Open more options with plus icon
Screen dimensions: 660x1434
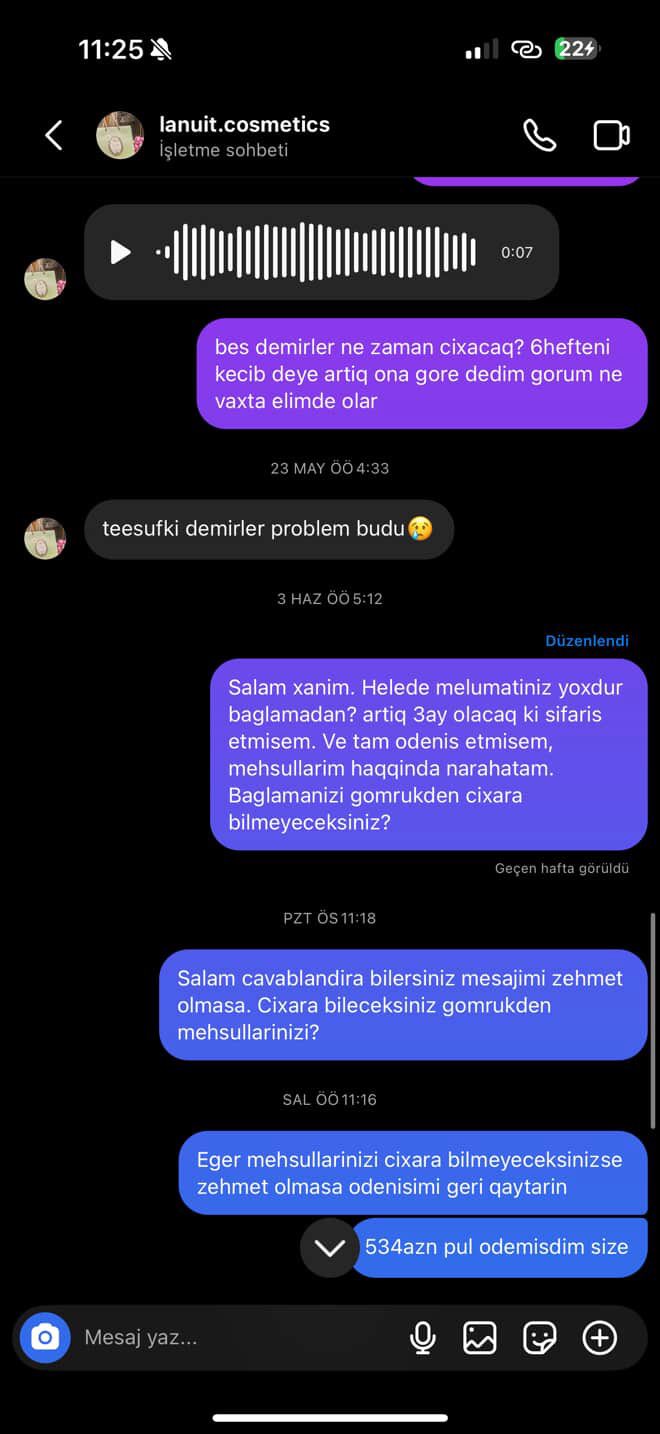[x=600, y=1337]
